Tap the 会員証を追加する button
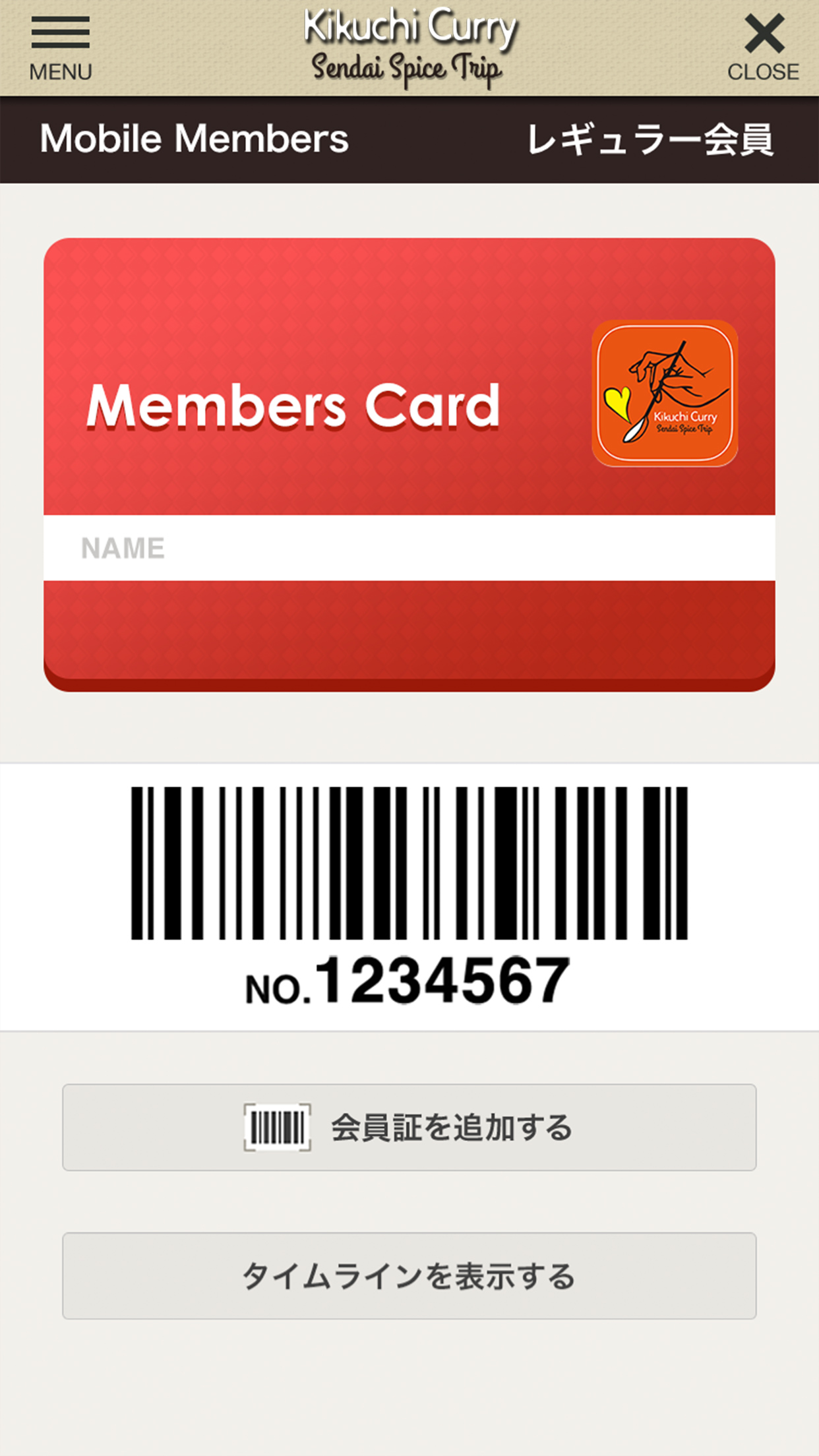 pos(409,1128)
